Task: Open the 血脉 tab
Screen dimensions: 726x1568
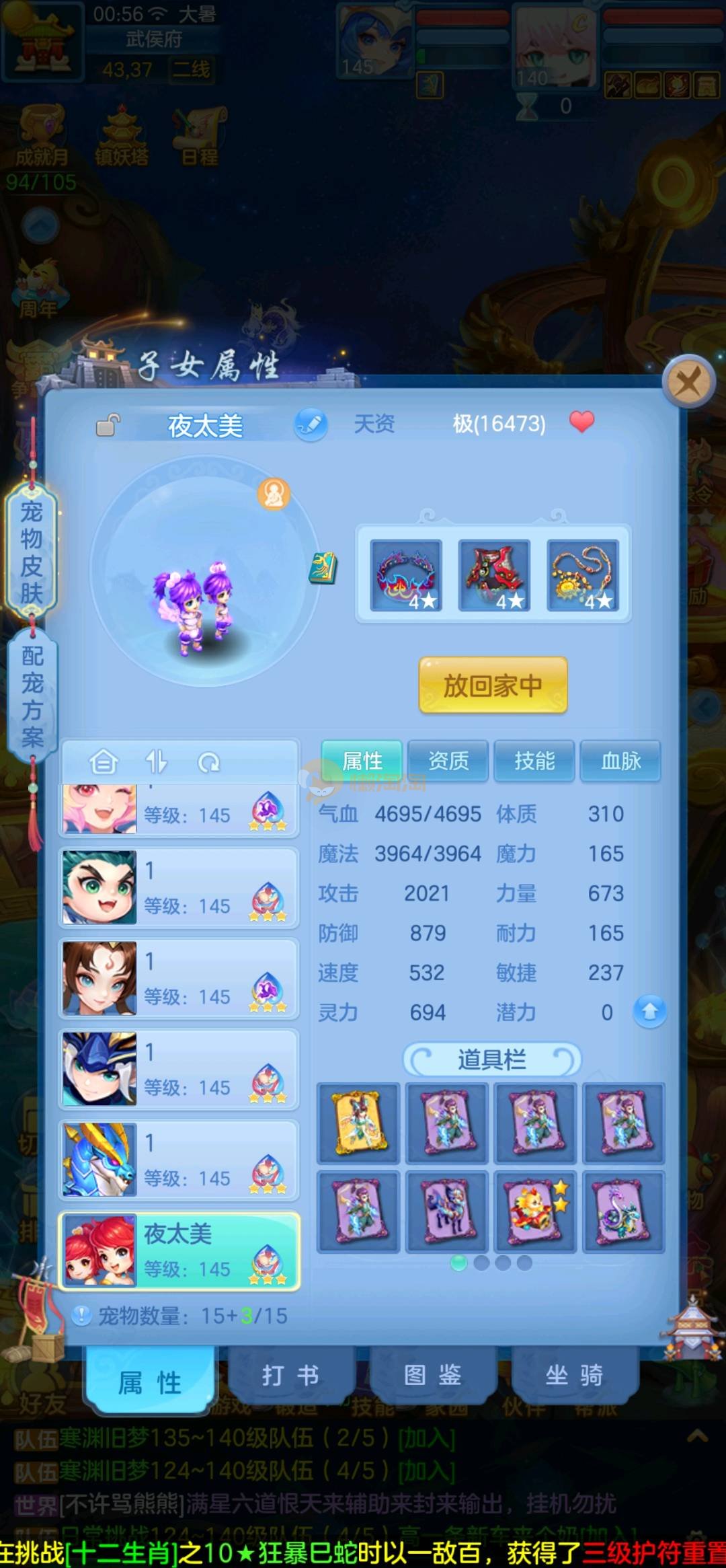Action: click(x=620, y=761)
